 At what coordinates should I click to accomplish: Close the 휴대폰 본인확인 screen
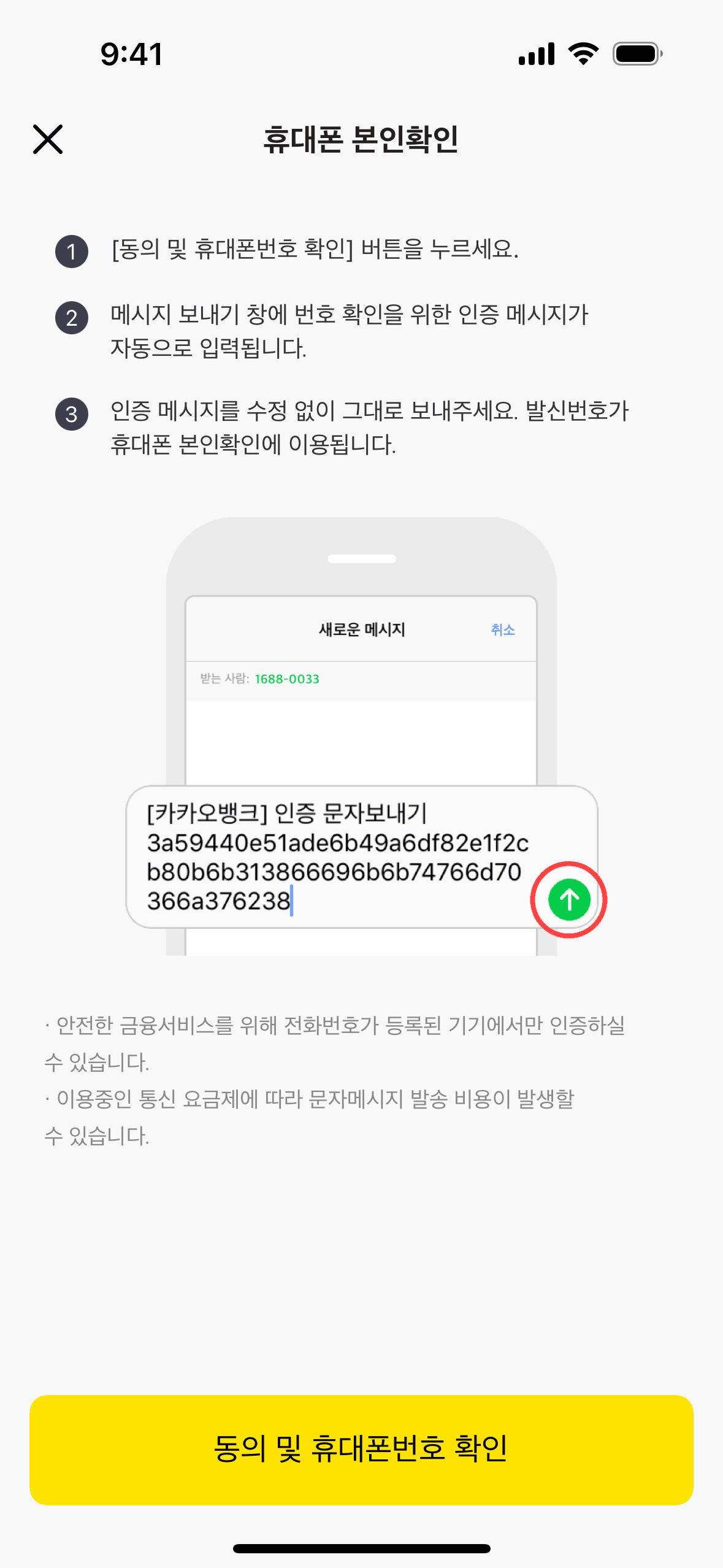click(x=48, y=139)
